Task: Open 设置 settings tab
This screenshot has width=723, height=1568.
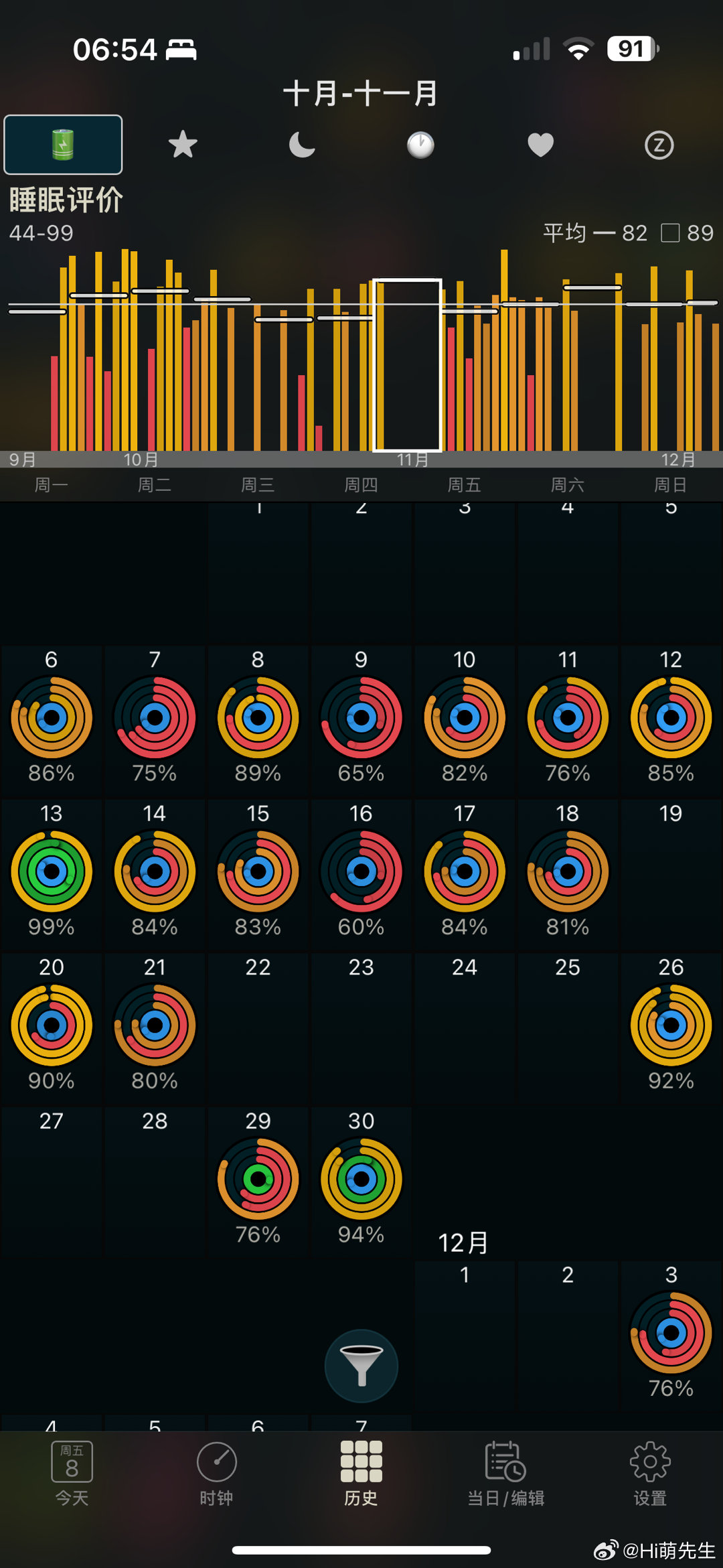Action: (650, 1473)
